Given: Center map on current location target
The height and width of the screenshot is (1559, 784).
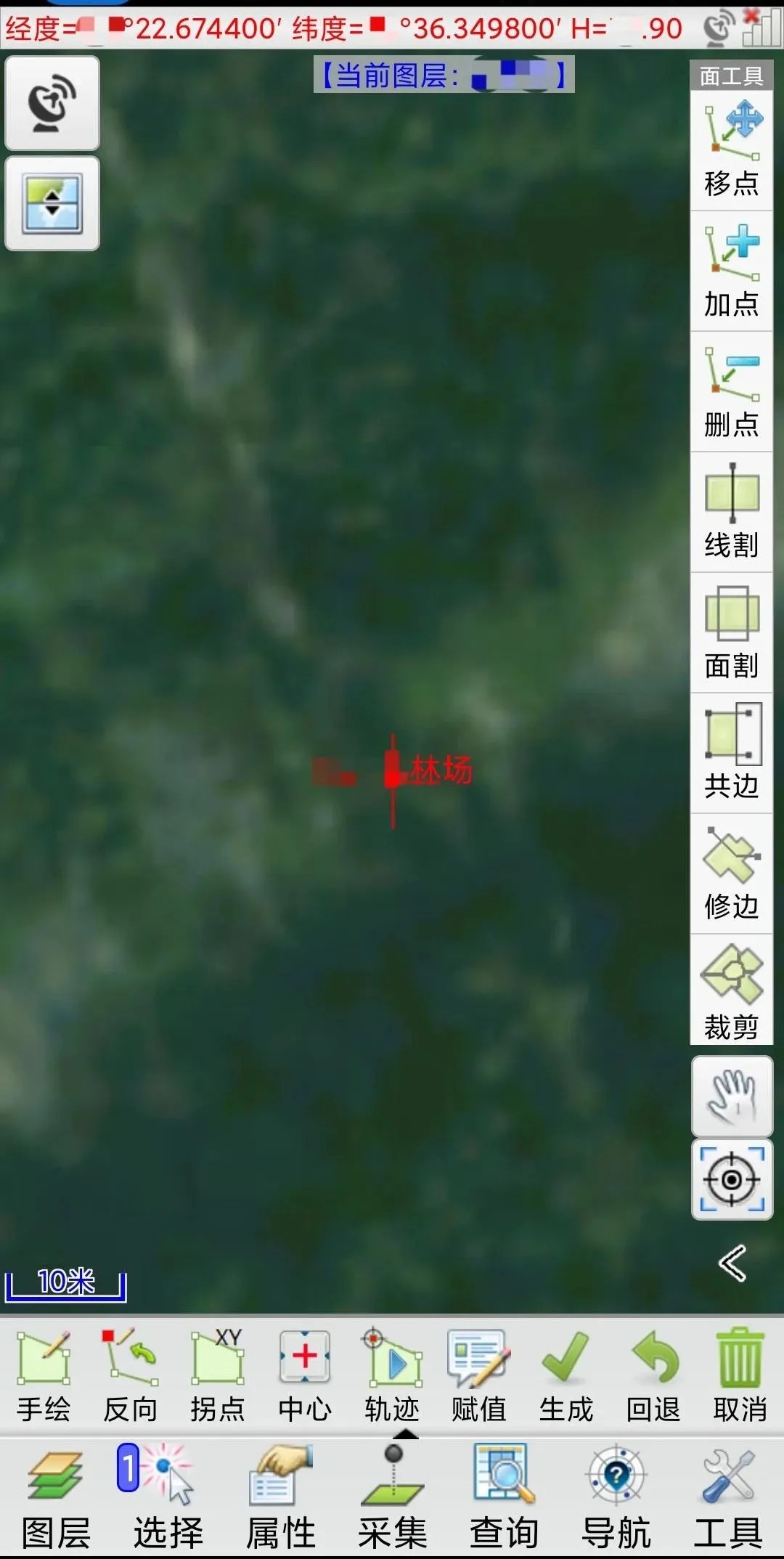Looking at the screenshot, I should click(732, 1180).
